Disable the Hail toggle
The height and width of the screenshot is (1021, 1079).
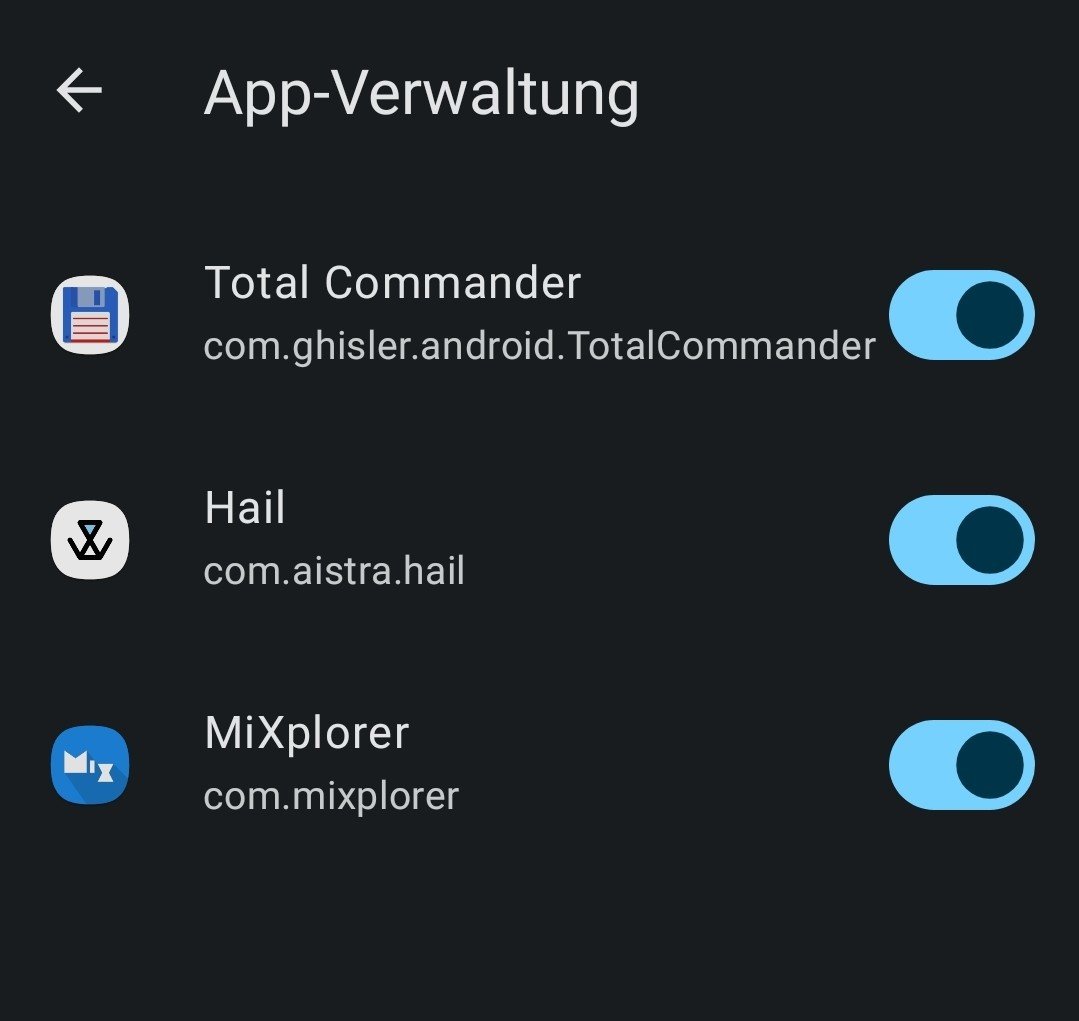[x=961, y=540]
